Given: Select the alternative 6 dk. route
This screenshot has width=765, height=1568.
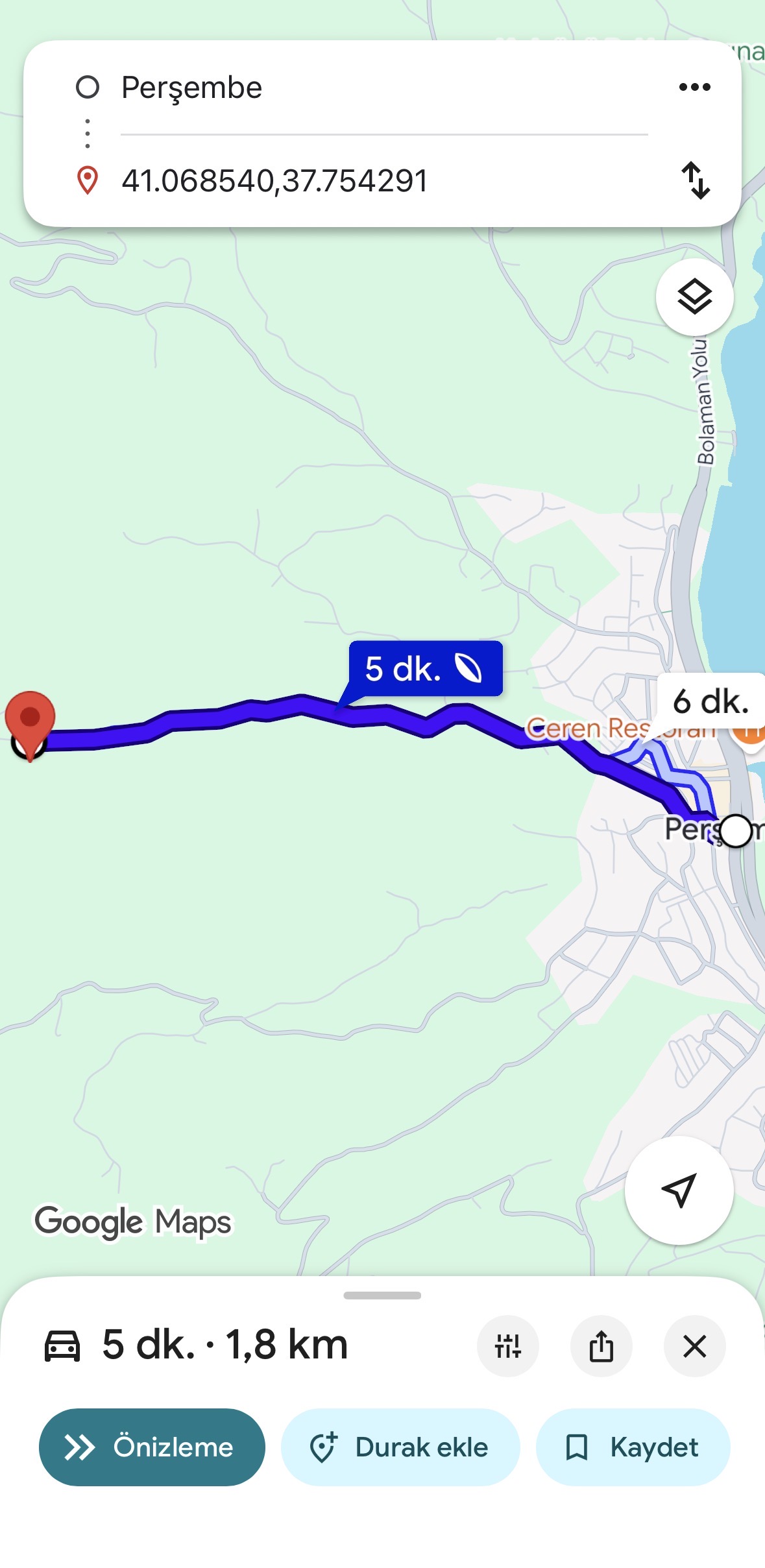Looking at the screenshot, I should point(710,702).
